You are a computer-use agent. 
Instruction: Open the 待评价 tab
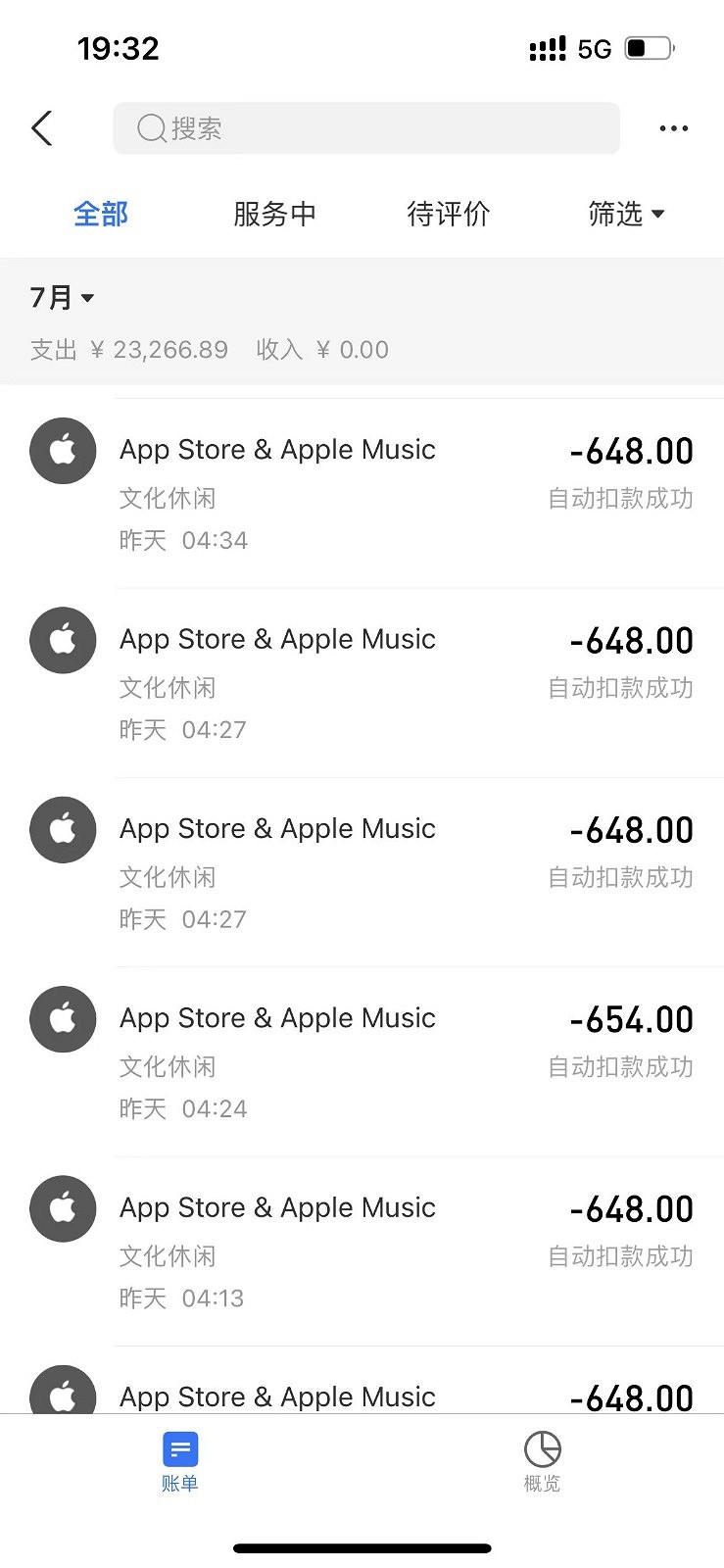point(449,215)
